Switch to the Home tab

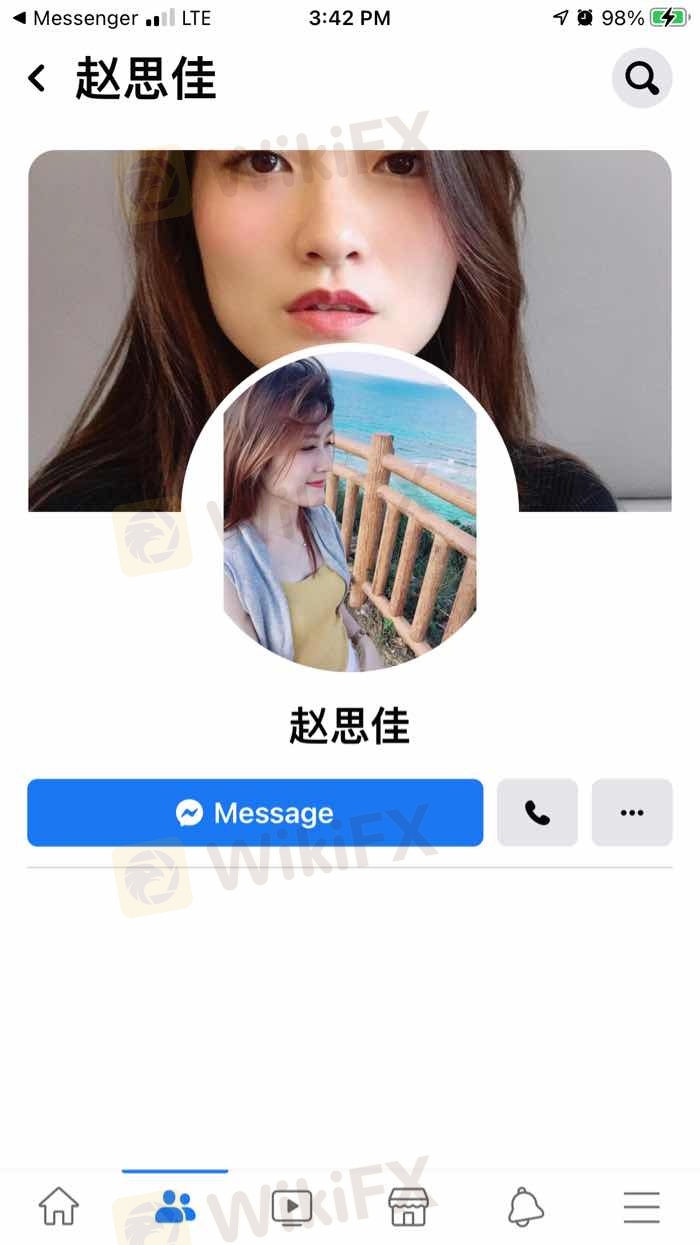click(x=58, y=1206)
